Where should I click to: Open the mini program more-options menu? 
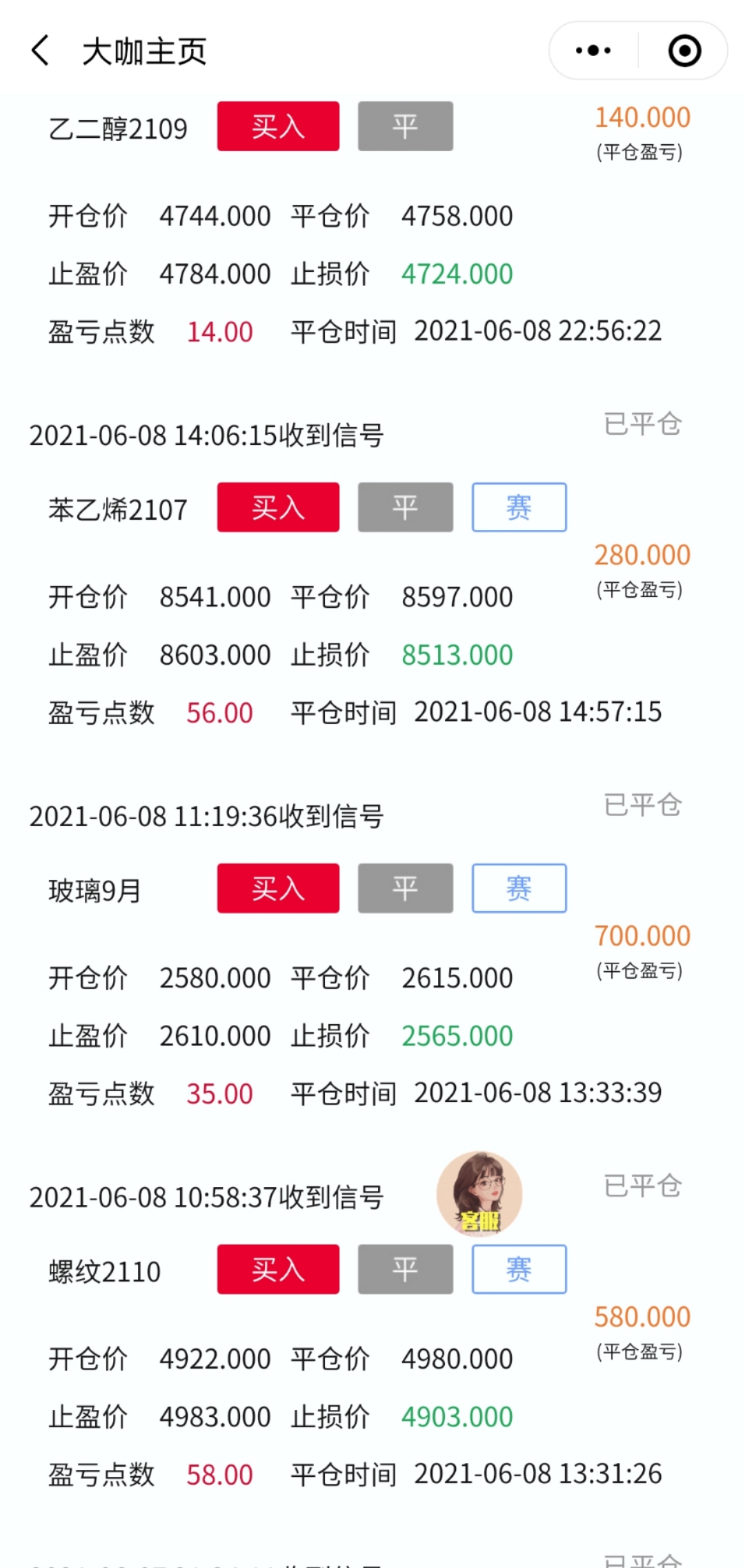[x=593, y=50]
